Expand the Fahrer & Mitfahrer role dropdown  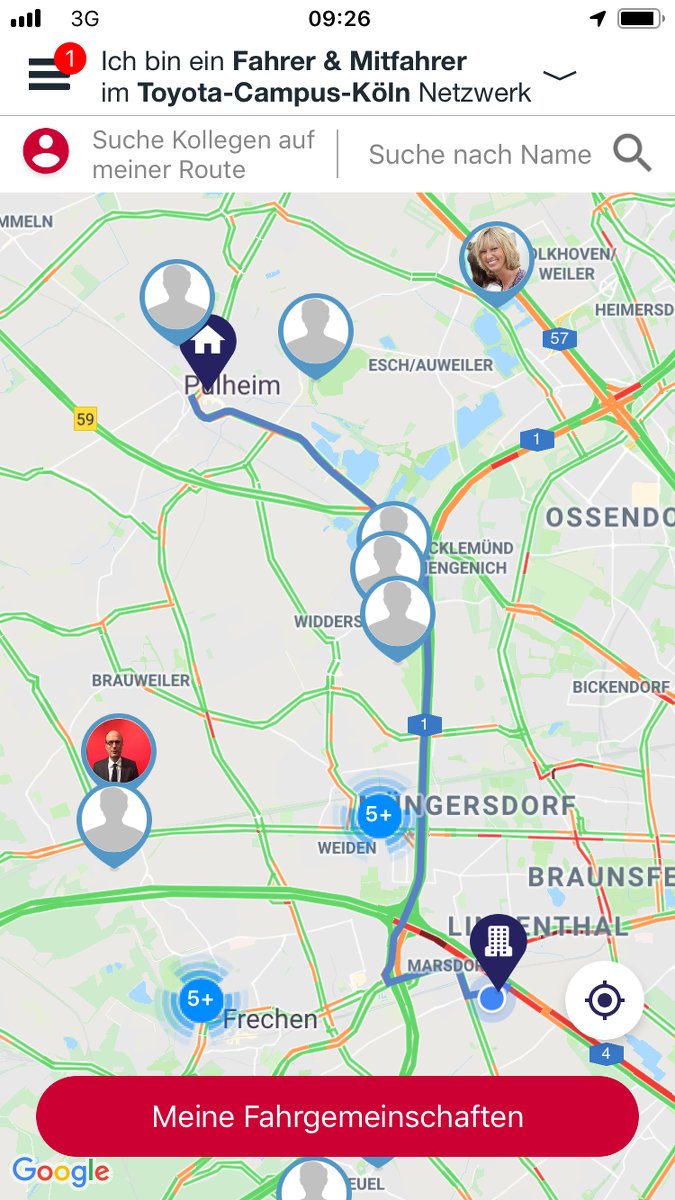point(559,76)
